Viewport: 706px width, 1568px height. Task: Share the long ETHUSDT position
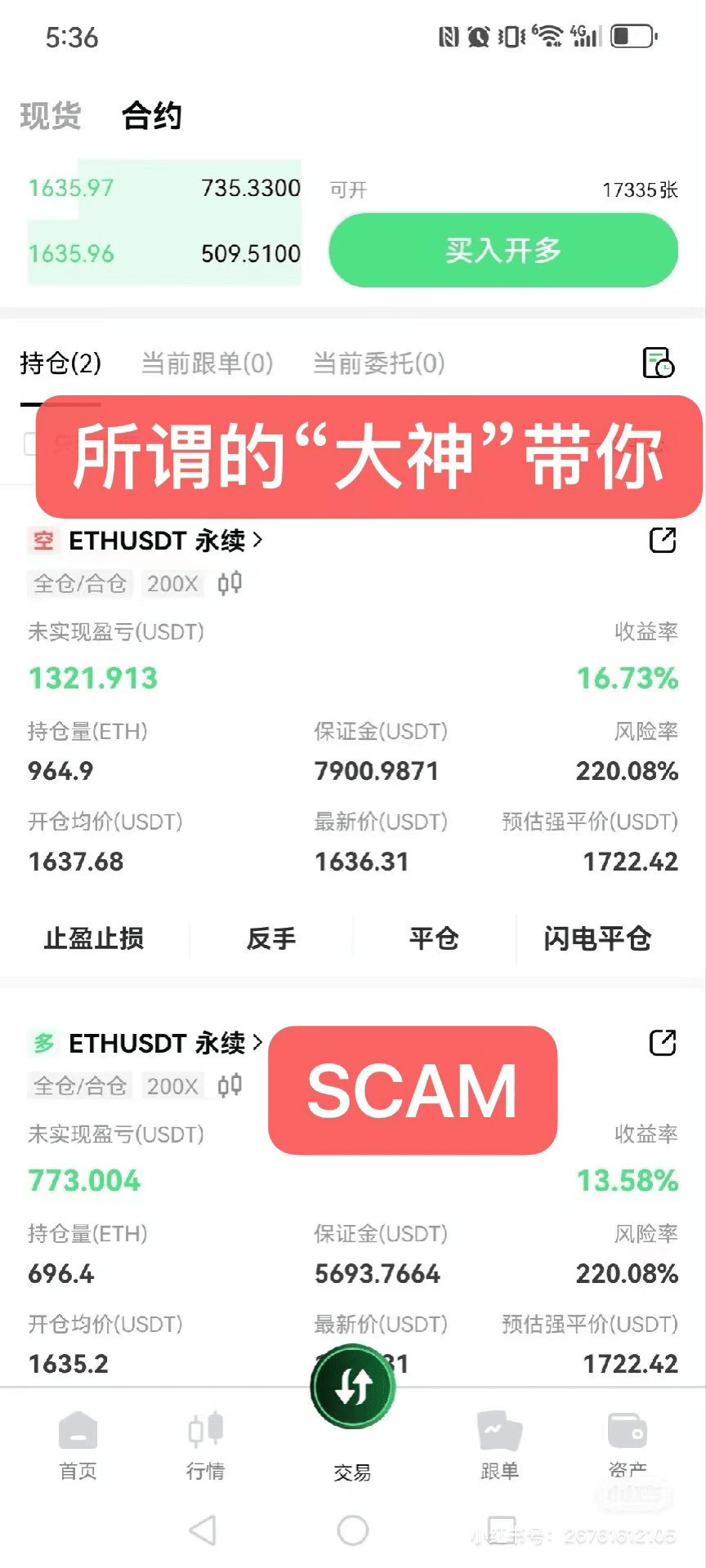click(x=662, y=1043)
